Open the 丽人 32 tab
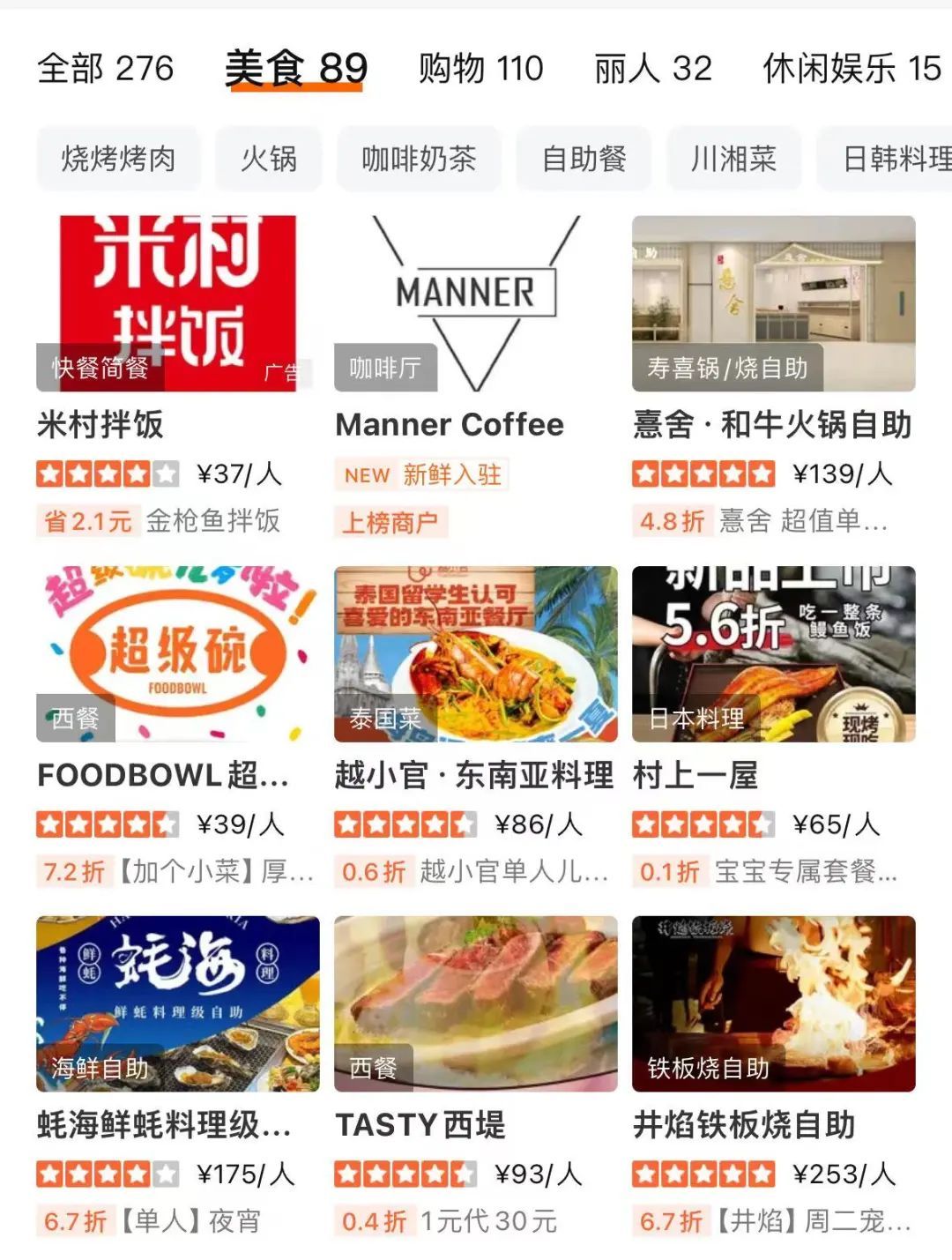Image resolution: width=952 pixels, height=1260 pixels. [x=652, y=69]
